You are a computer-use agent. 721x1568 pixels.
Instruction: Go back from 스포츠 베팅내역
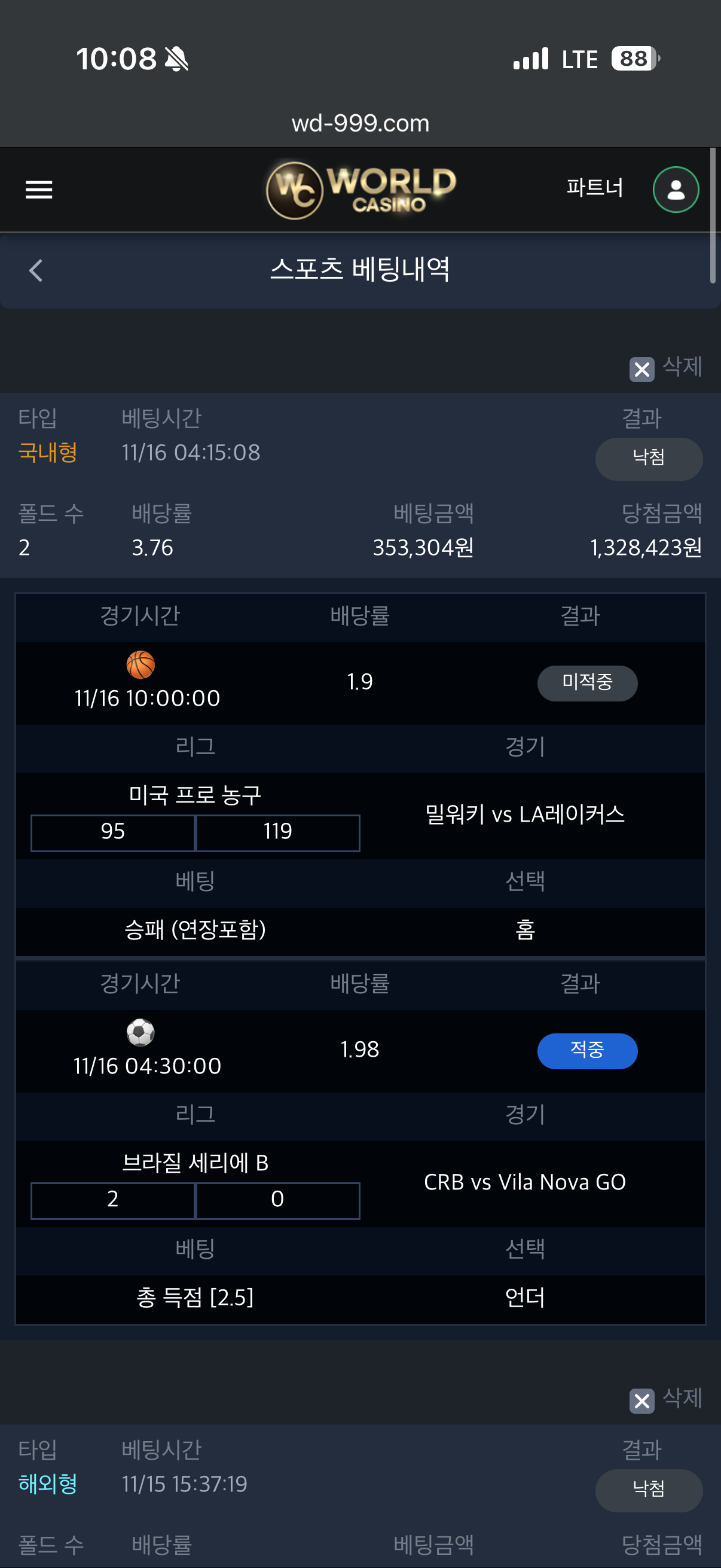(36, 271)
